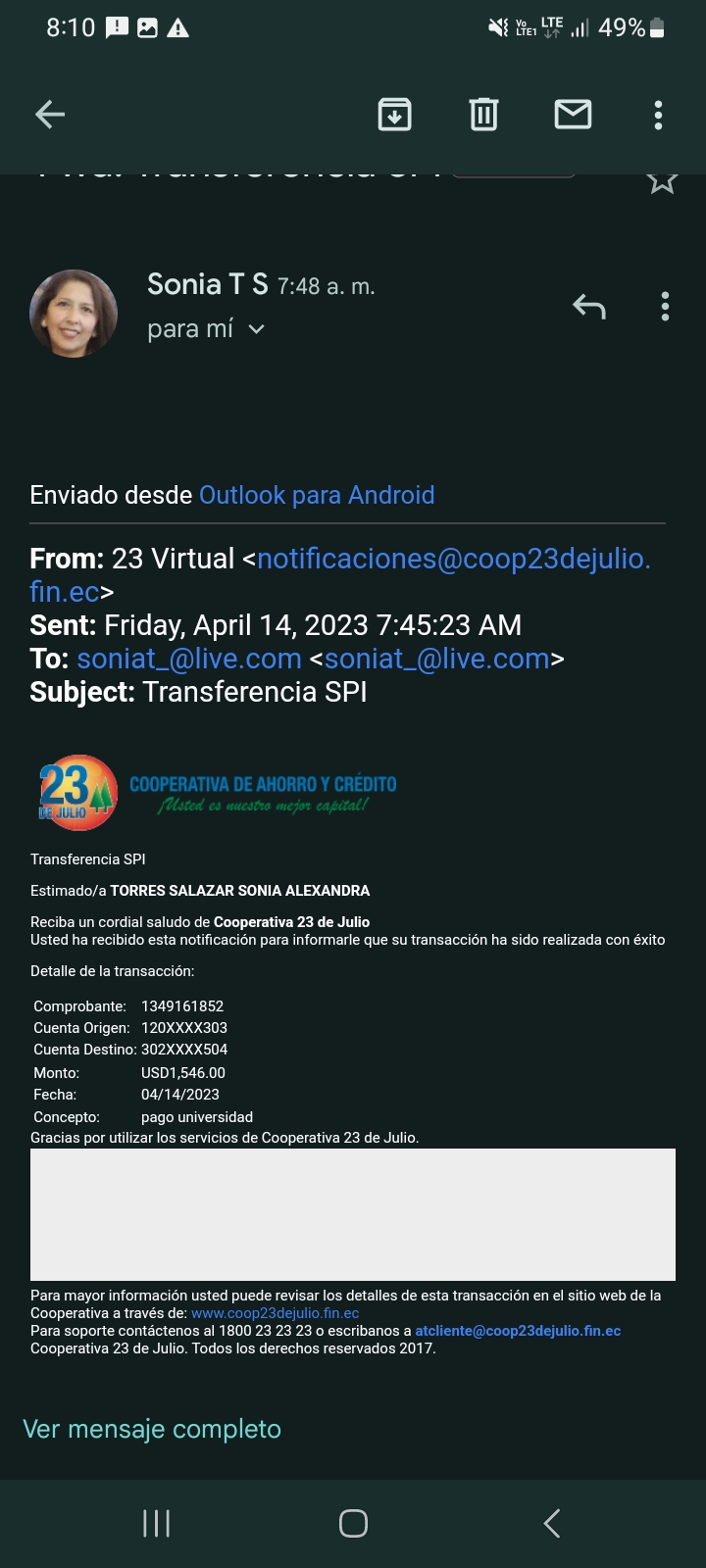Delete this email with the trash icon
The height and width of the screenshot is (1568, 706).
click(483, 115)
